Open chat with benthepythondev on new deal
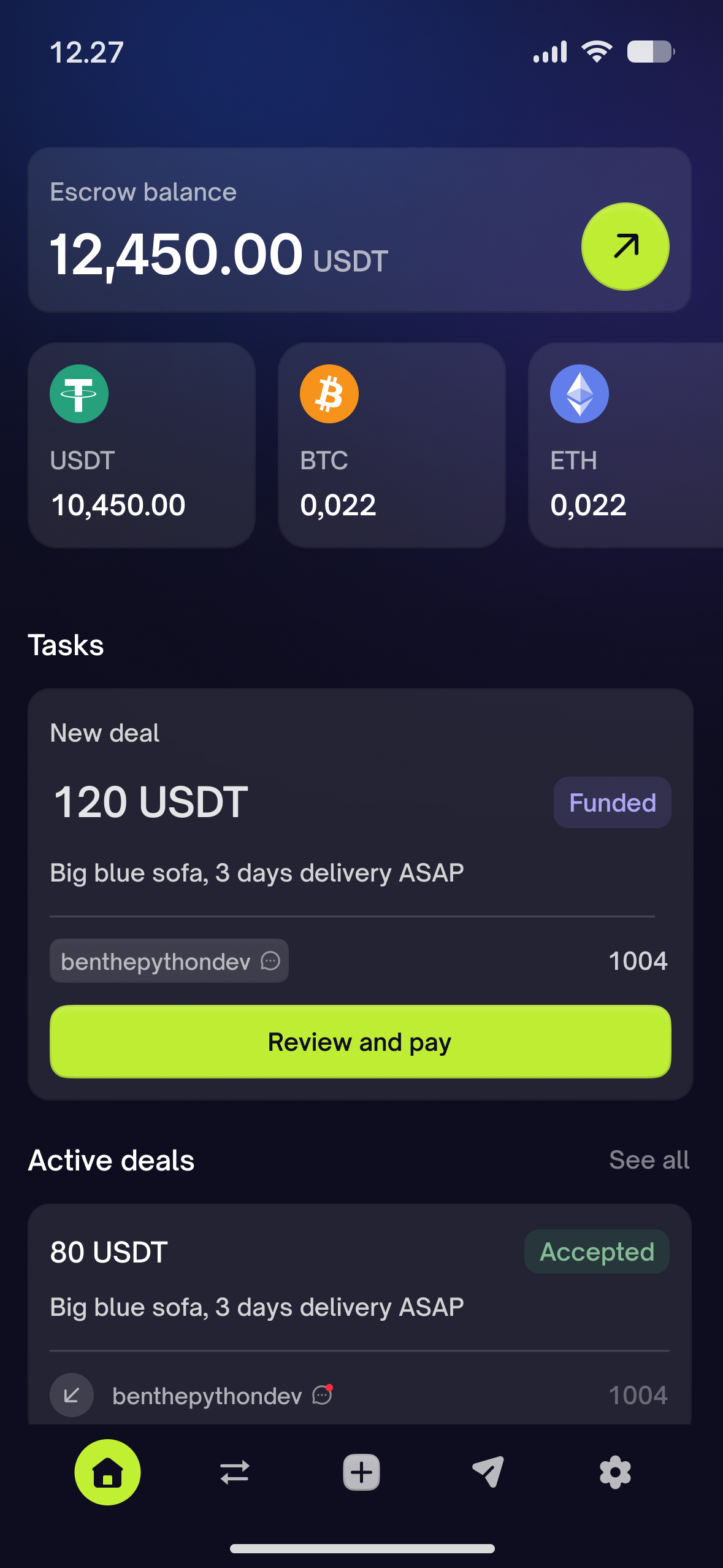 [270, 961]
